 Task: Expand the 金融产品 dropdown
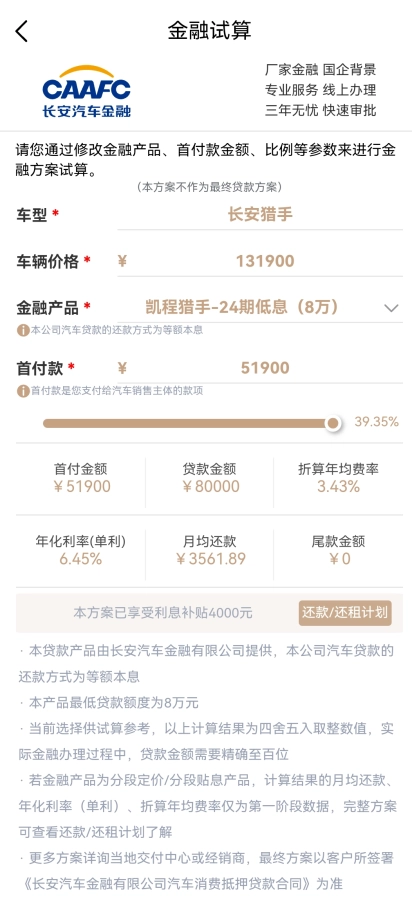pos(260,308)
